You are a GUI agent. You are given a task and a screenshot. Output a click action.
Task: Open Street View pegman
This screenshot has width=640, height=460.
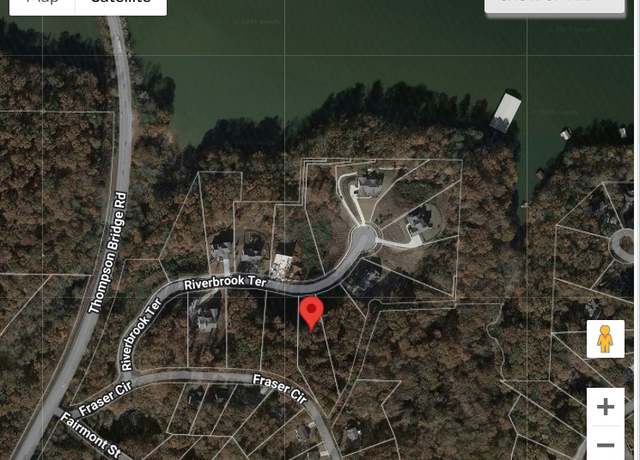605,340
